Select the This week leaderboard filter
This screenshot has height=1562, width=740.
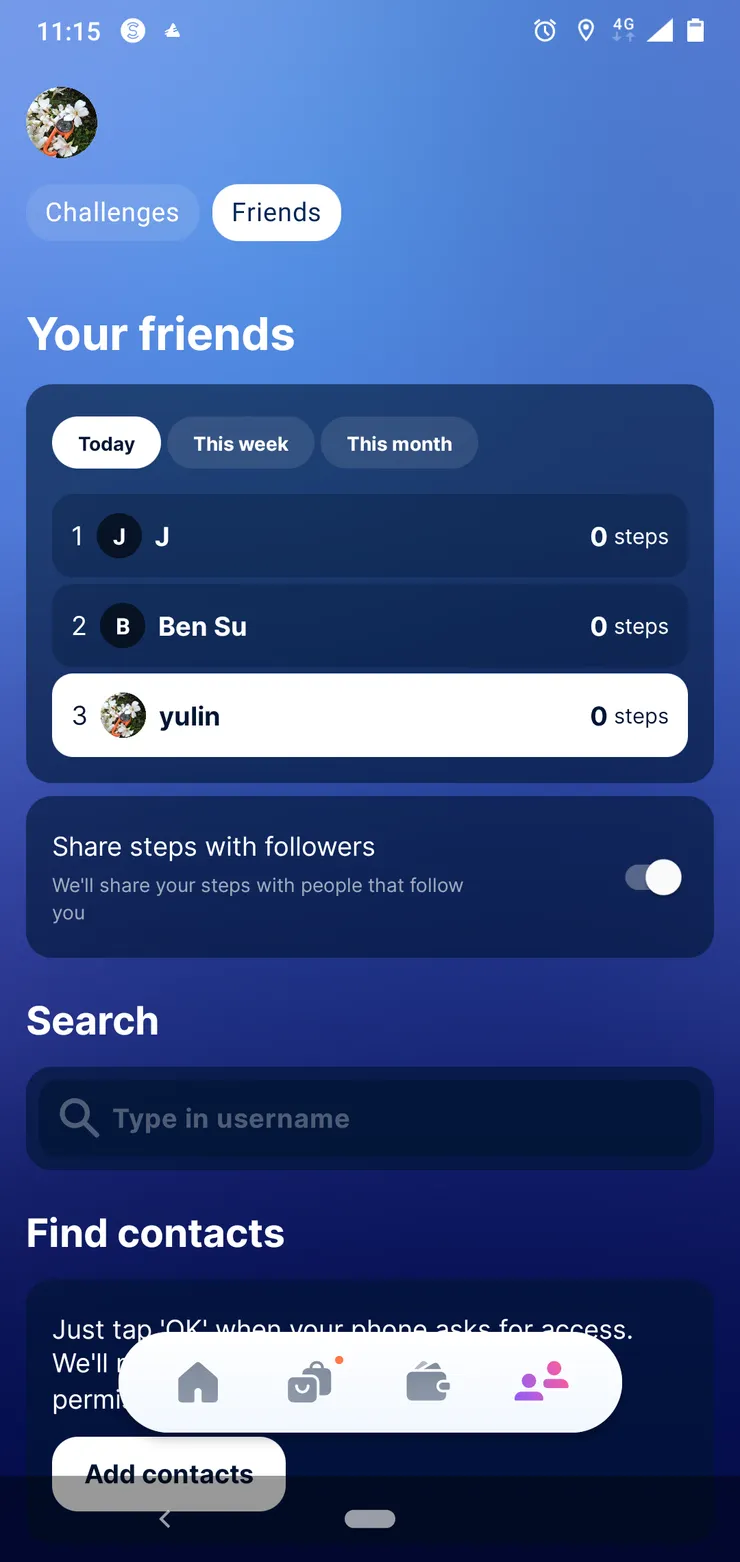(x=240, y=442)
